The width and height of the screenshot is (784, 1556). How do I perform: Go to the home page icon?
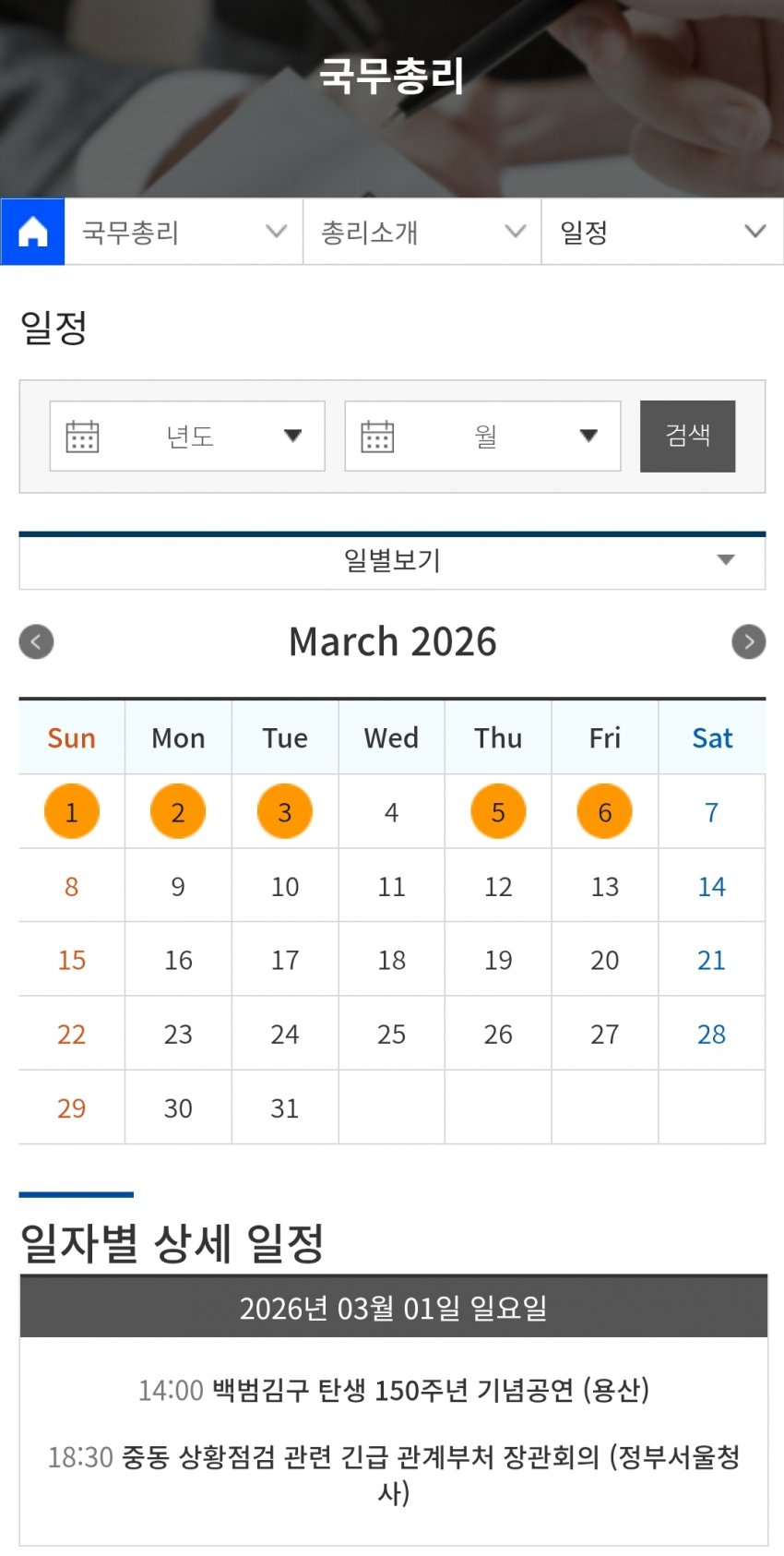[x=32, y=232]
